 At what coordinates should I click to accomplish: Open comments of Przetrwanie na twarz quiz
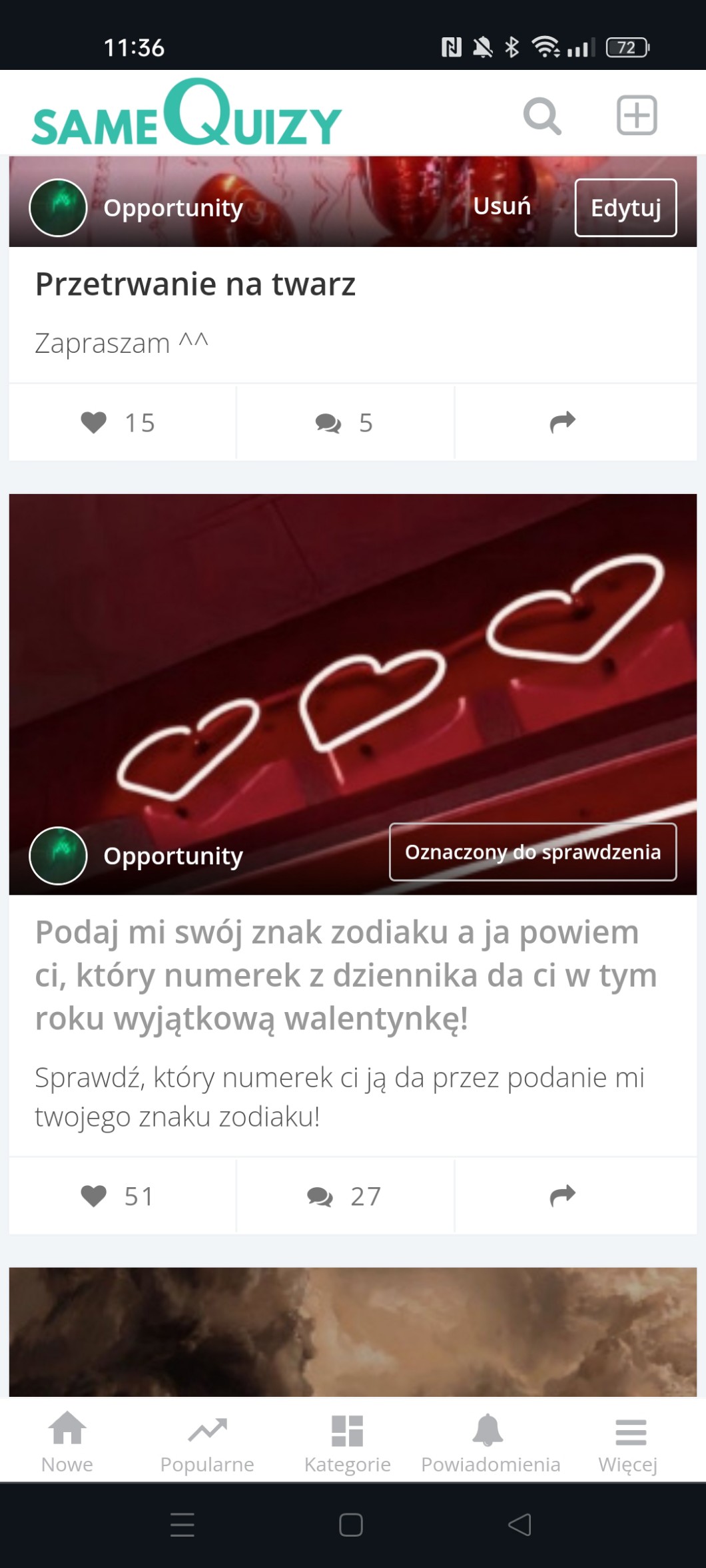click(344, 422)
